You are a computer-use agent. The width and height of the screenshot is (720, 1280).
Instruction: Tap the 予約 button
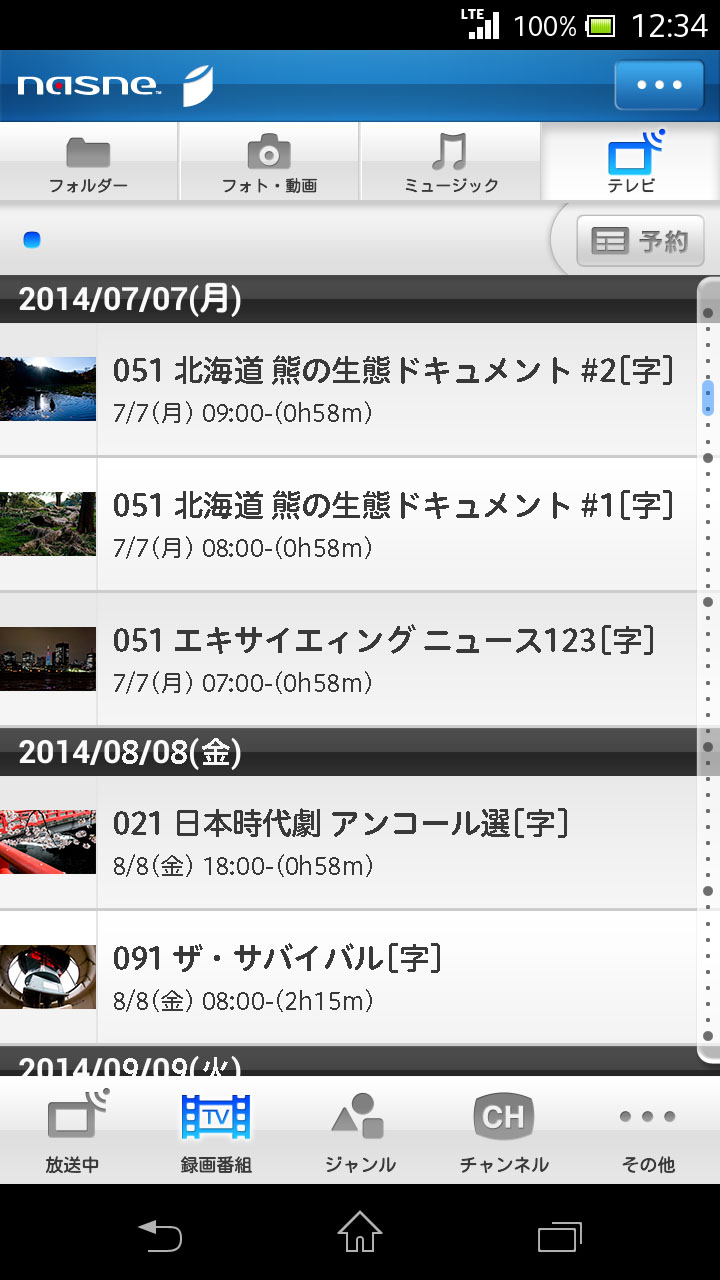[640, 241]
